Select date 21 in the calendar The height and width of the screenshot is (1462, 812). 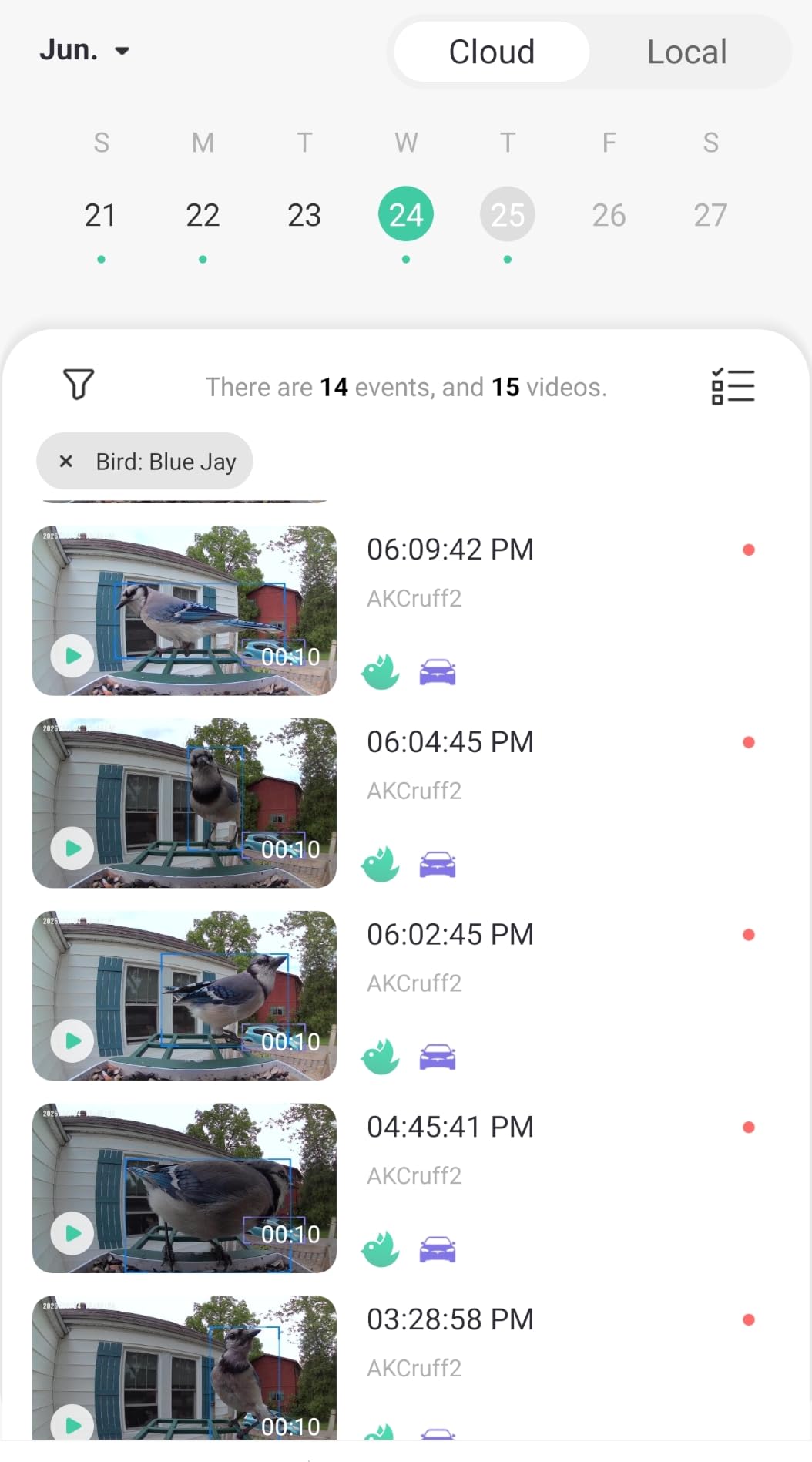101,215
